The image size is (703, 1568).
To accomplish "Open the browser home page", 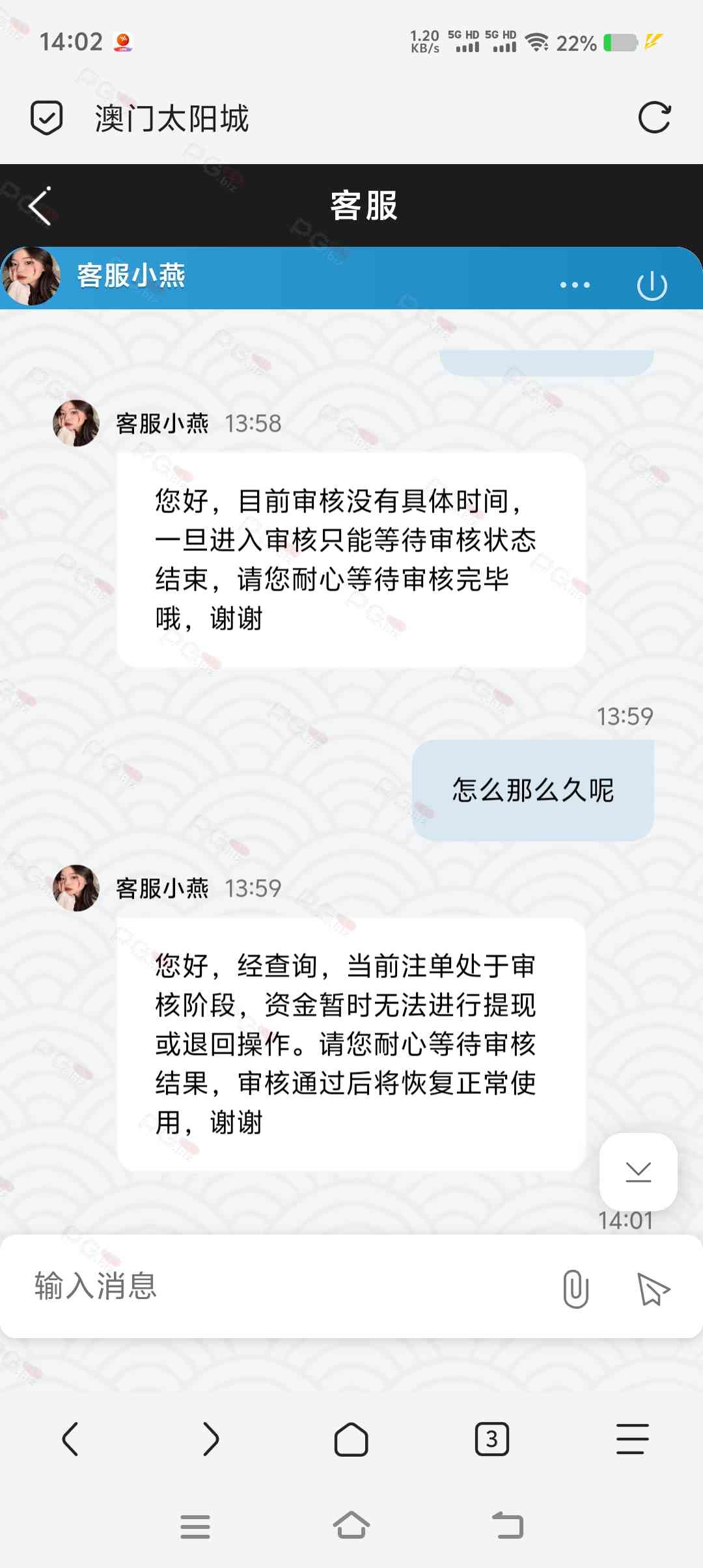I will [351, 1438].
